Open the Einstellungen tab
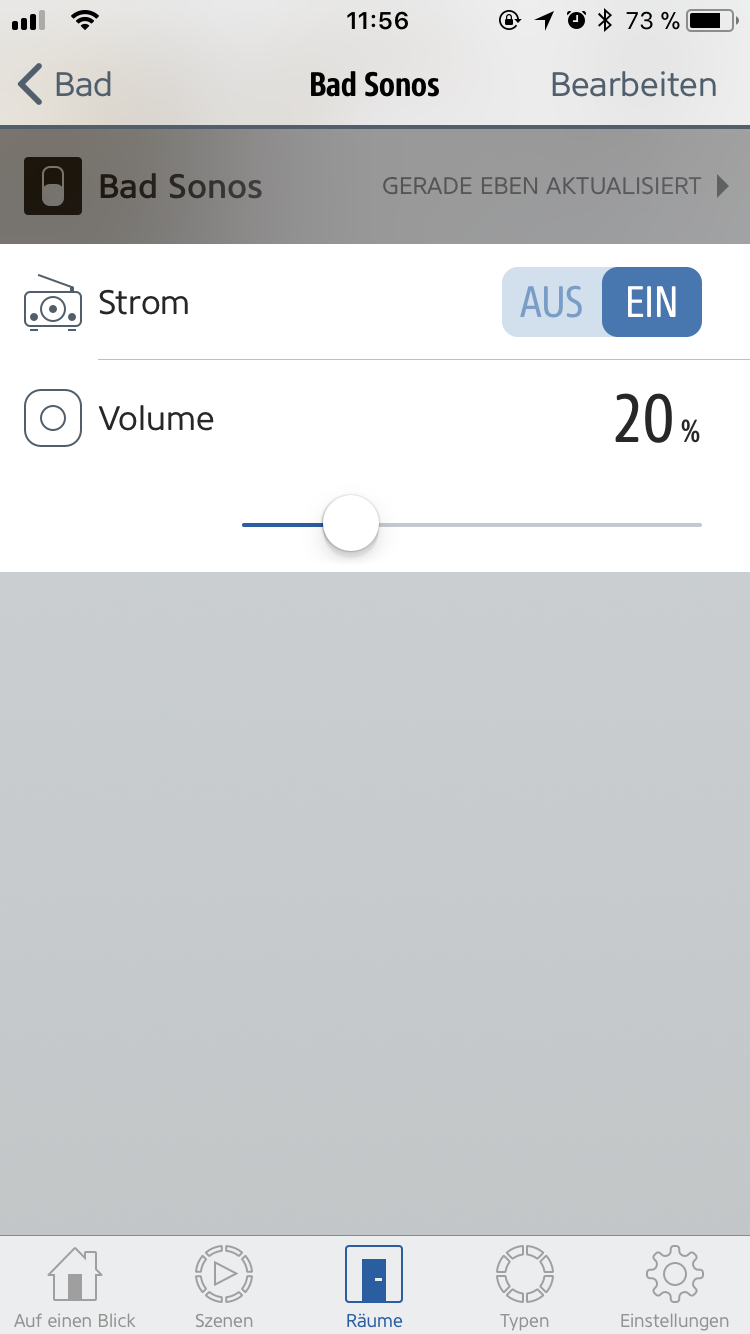The width and height of the screenshot is (750, 1334). point(674,1287)
